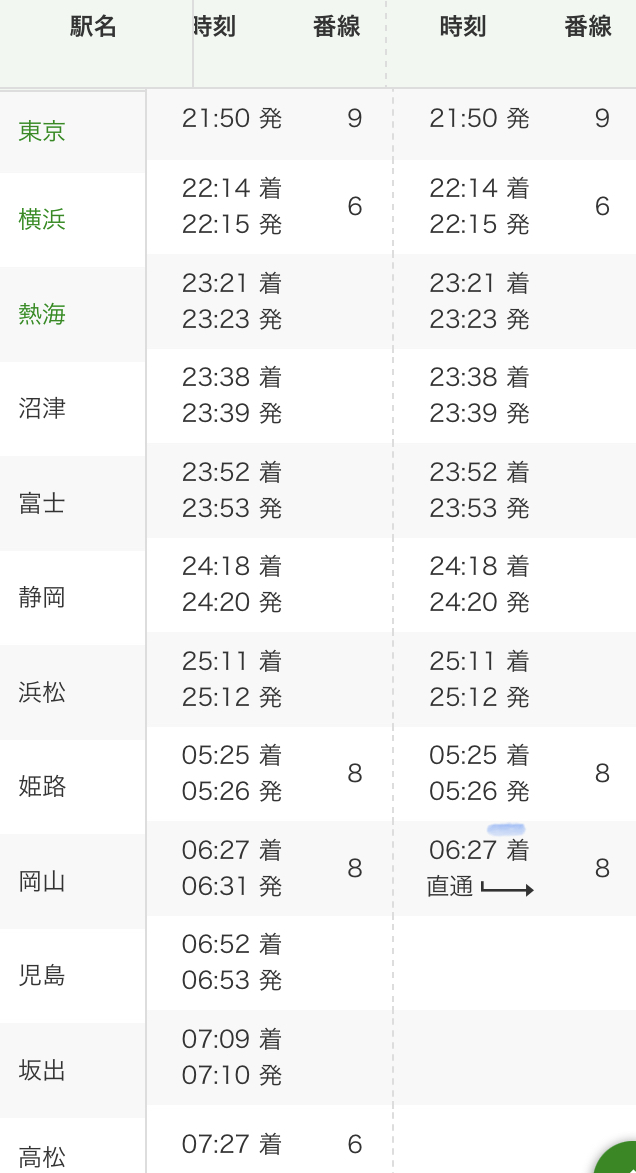Open the 東京 station link

(x=42, y=131)
